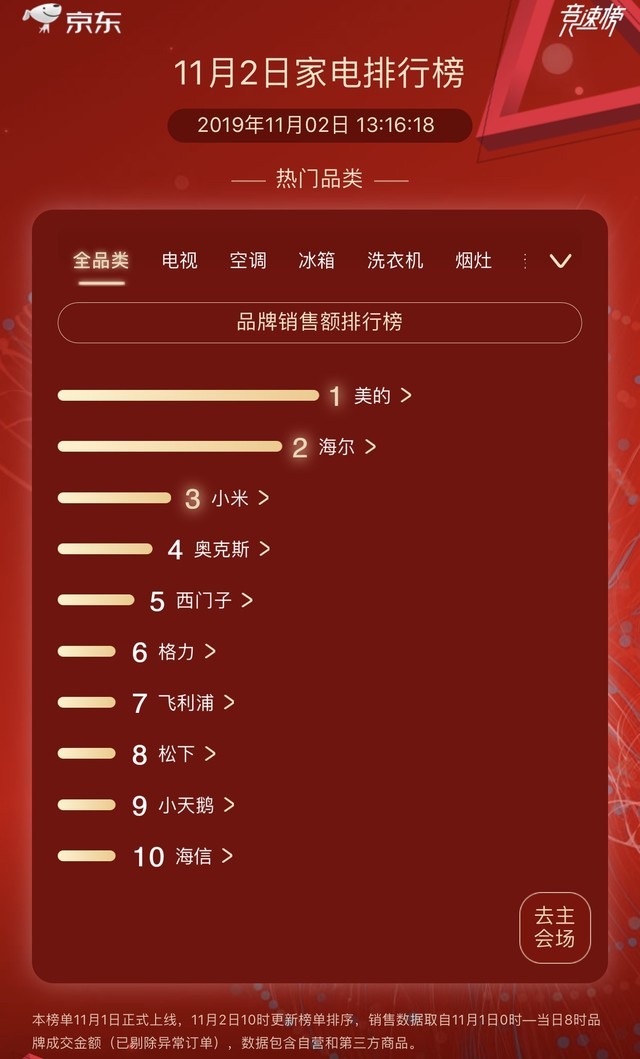The height and width of the screenshot is (1059, 640).
Task: Open the 空调 category tab
Action: [248, 261]
